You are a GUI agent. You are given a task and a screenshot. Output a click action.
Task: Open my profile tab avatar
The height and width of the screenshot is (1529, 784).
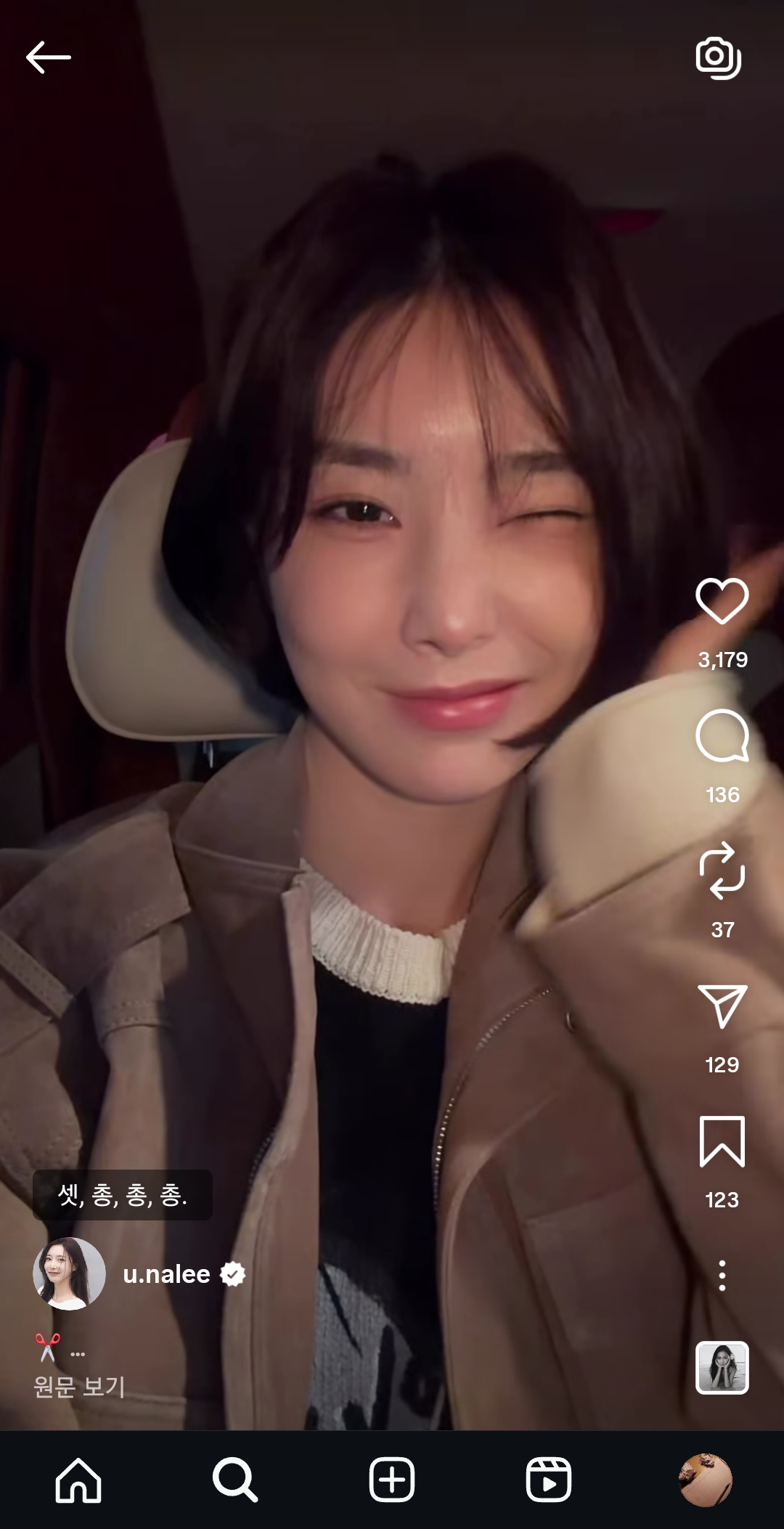pyautogui.click(x=705, y=1480)
